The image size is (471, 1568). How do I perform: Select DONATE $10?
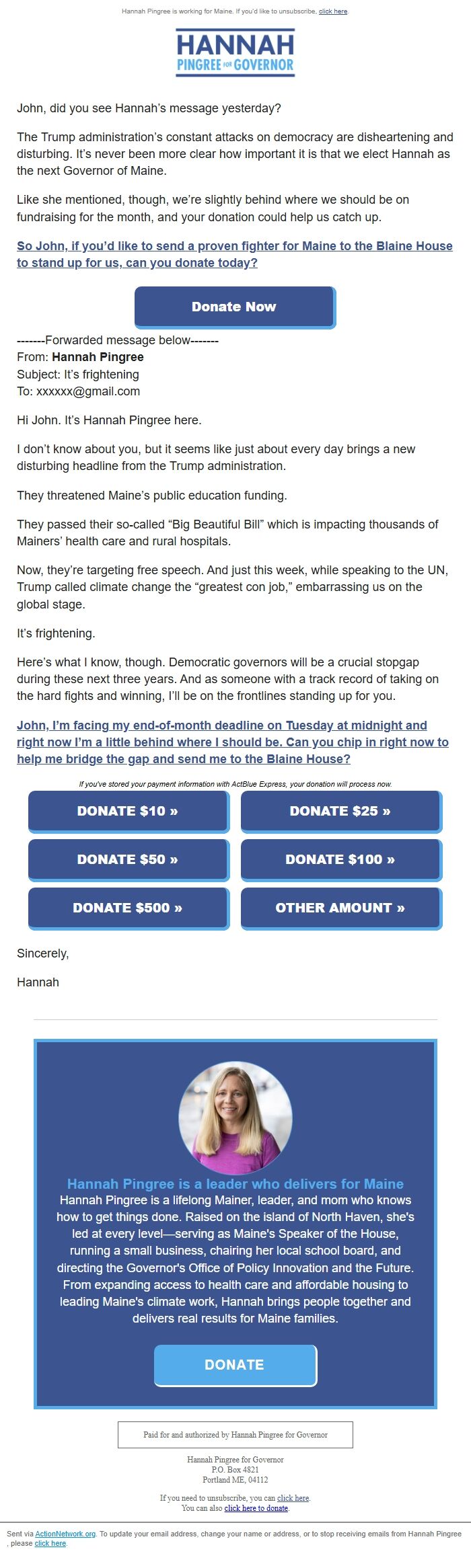pos(128,811)
